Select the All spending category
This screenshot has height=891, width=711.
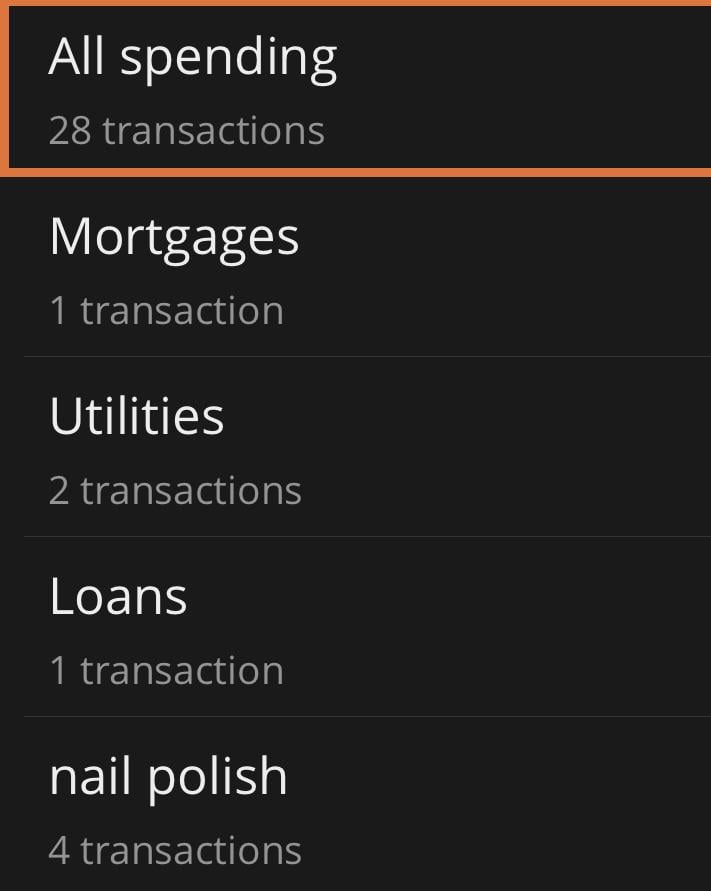355,90
